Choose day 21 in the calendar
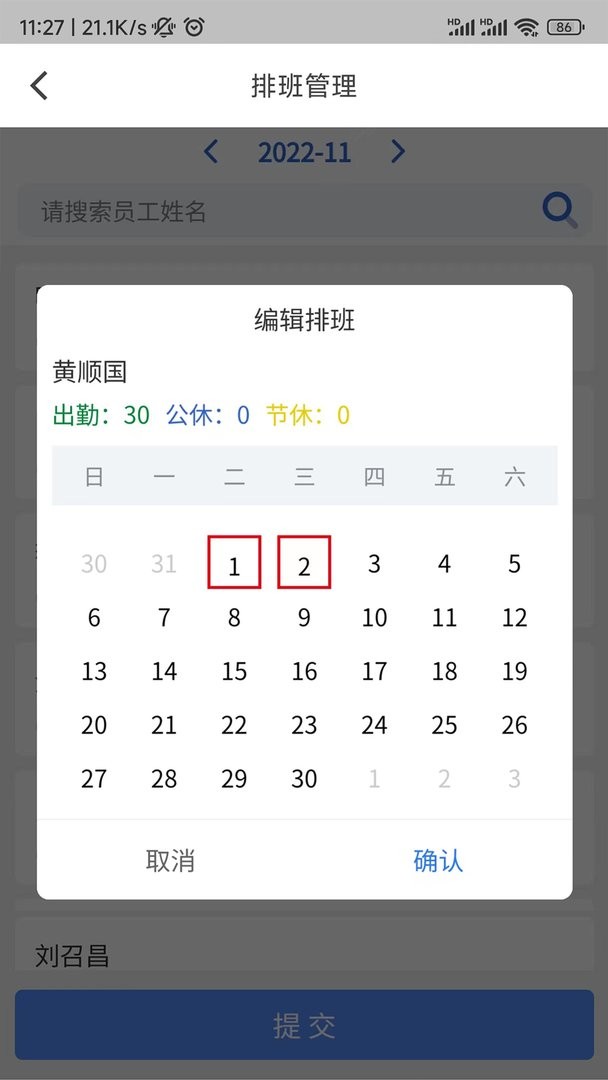 click(x=164, y=725)
